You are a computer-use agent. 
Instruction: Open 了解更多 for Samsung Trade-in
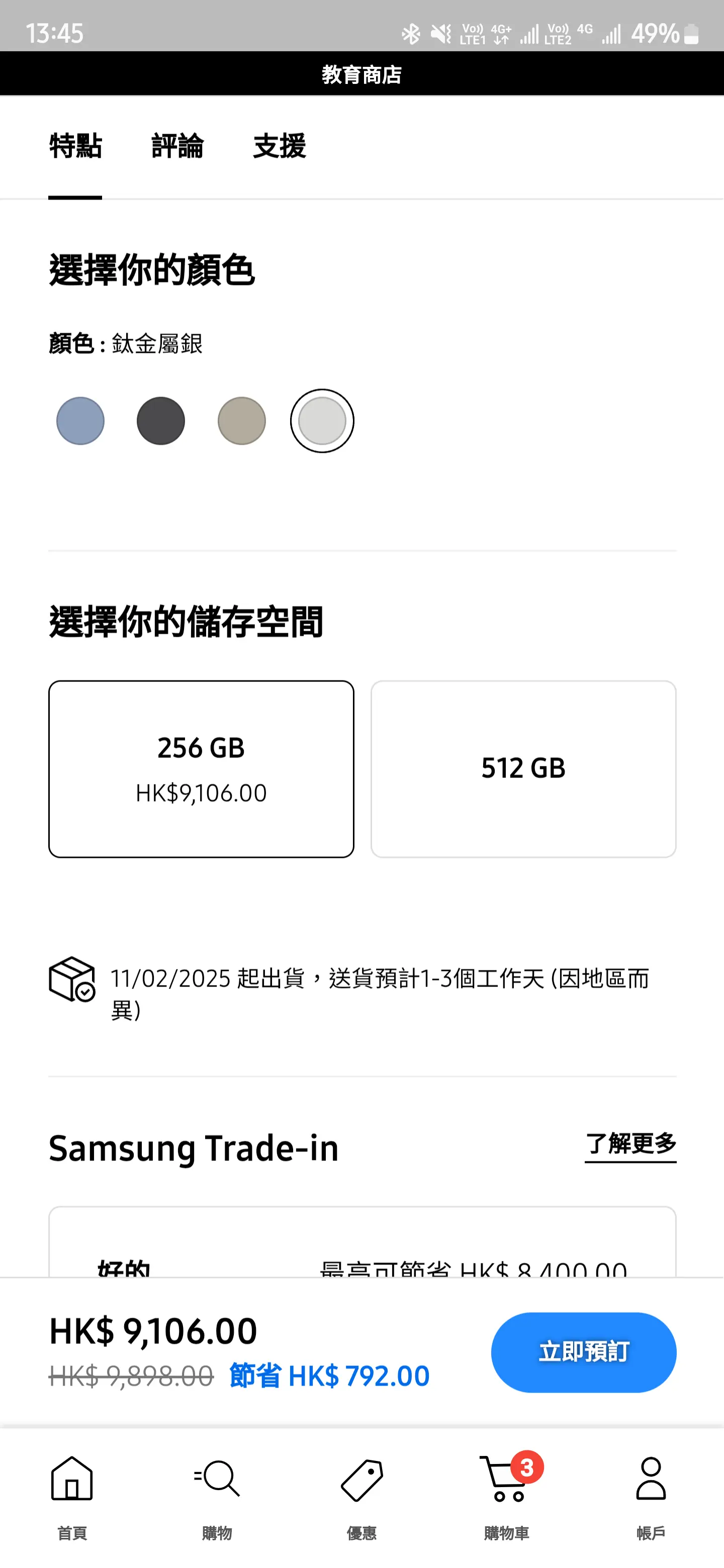click(x=631, y=1145)
